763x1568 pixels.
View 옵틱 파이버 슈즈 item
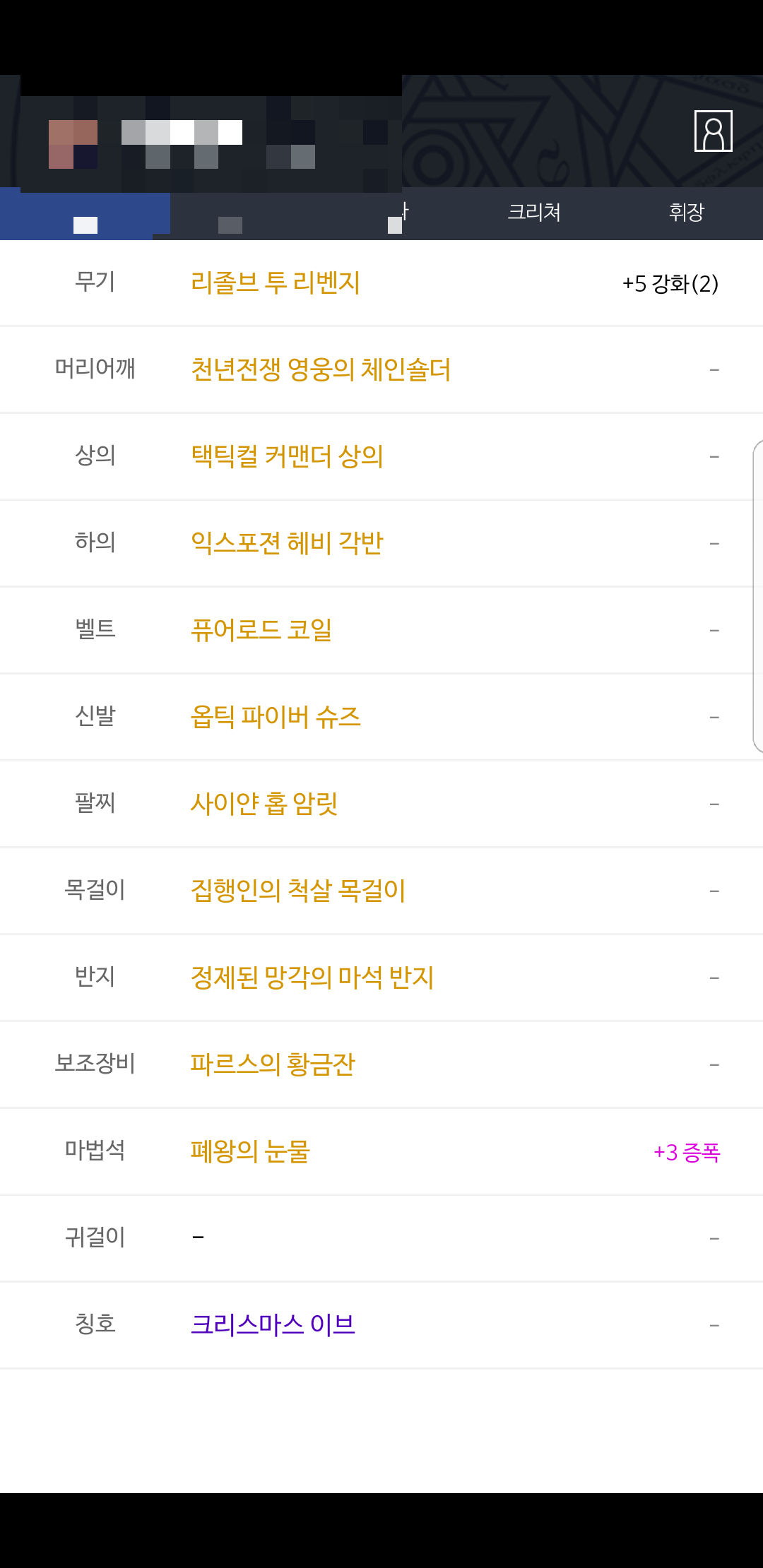tap(276, 717)
